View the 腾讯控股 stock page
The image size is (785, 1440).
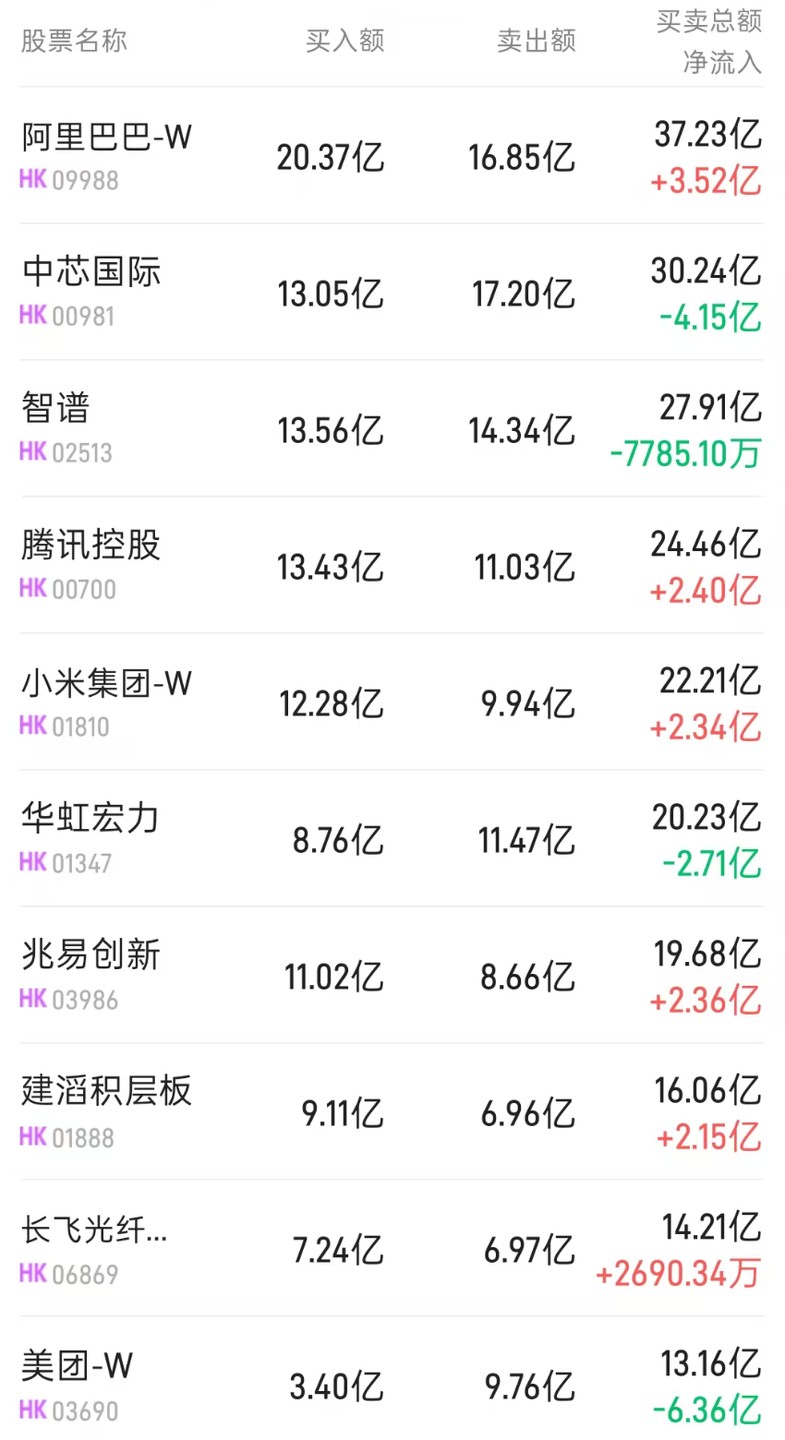pyautogui.click(x=392, y=565)
